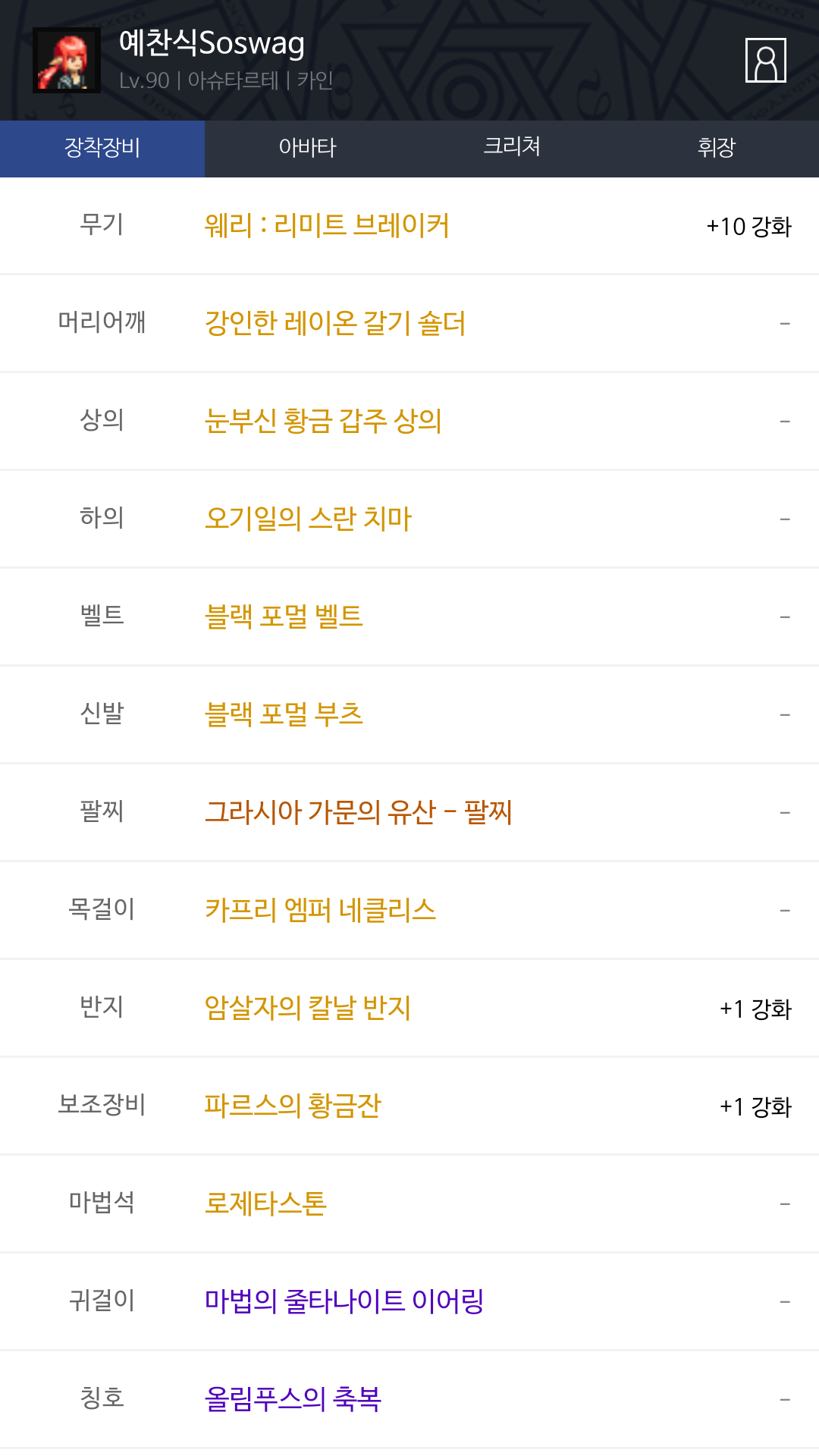819x1456 pixels.
Task: Switch to the 휘장 tab
Action: coord(717,148)
